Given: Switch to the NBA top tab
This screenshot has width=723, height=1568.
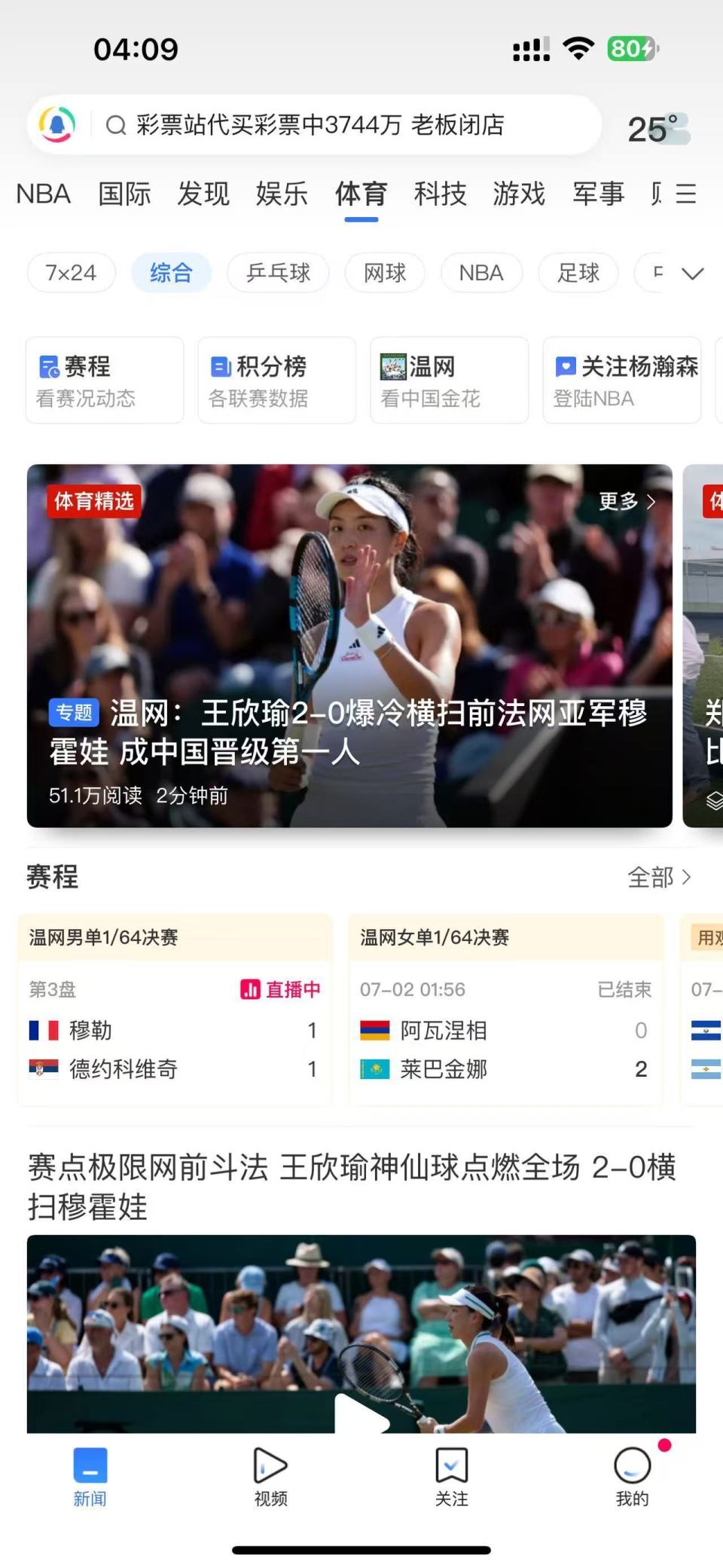Looking at the screenshot, I should pos(44,194).
